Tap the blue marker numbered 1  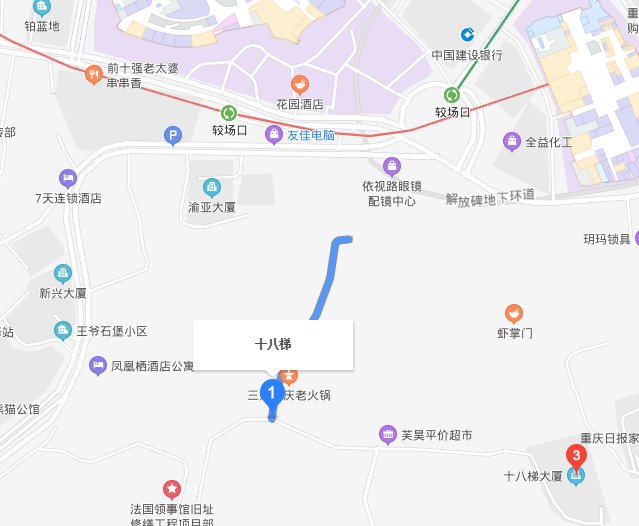[269, 393]
